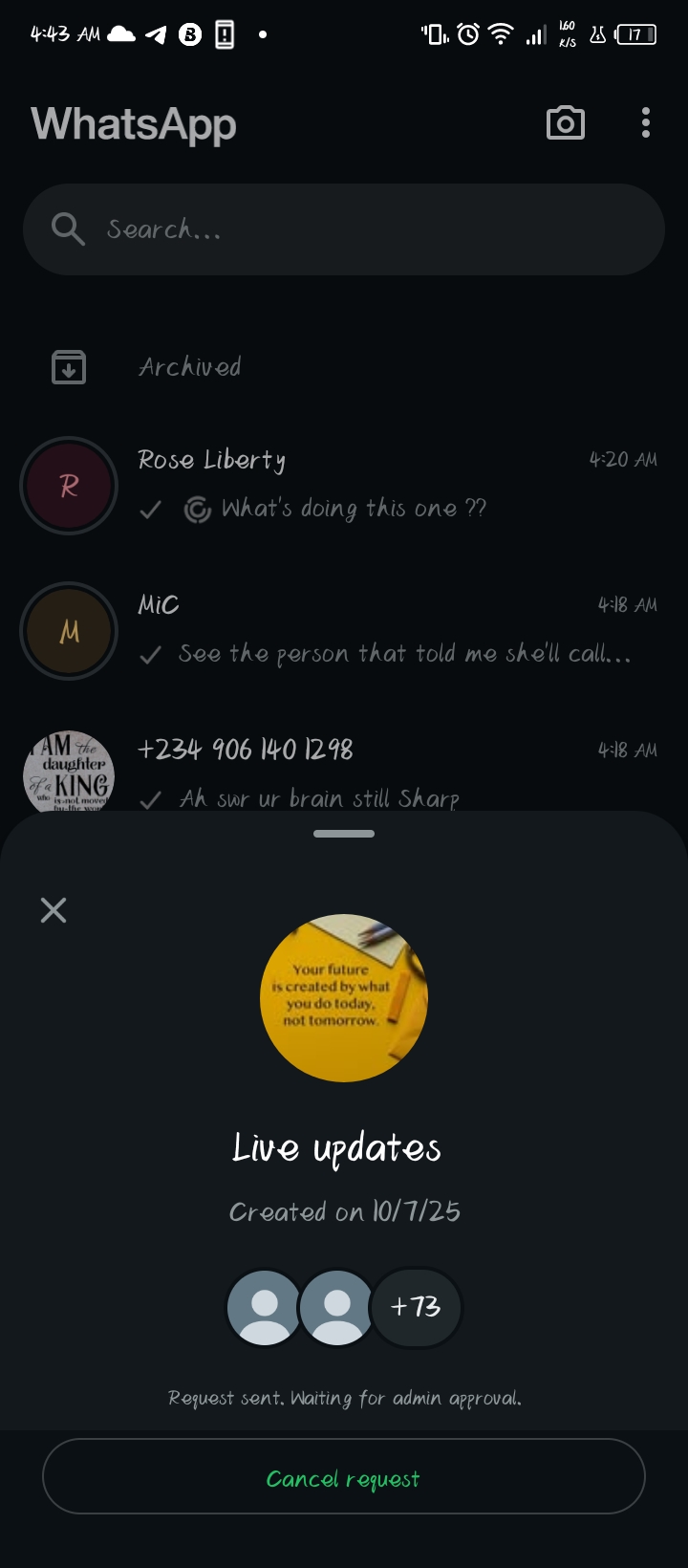View the +73 group members
688x1568 pixels.
tap(416, 1306)
